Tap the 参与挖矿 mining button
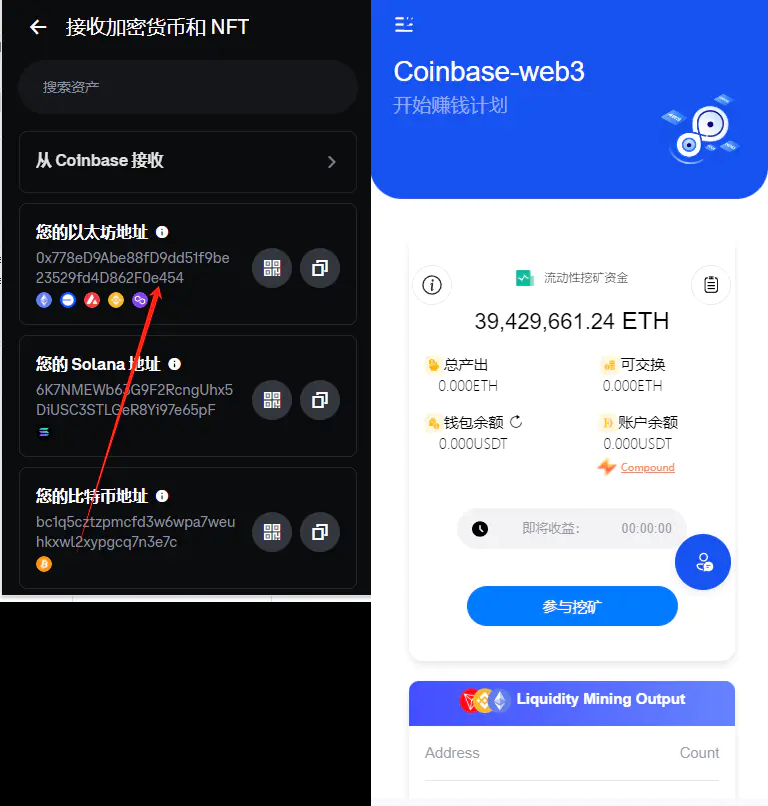768x806 pixels. 572,606
